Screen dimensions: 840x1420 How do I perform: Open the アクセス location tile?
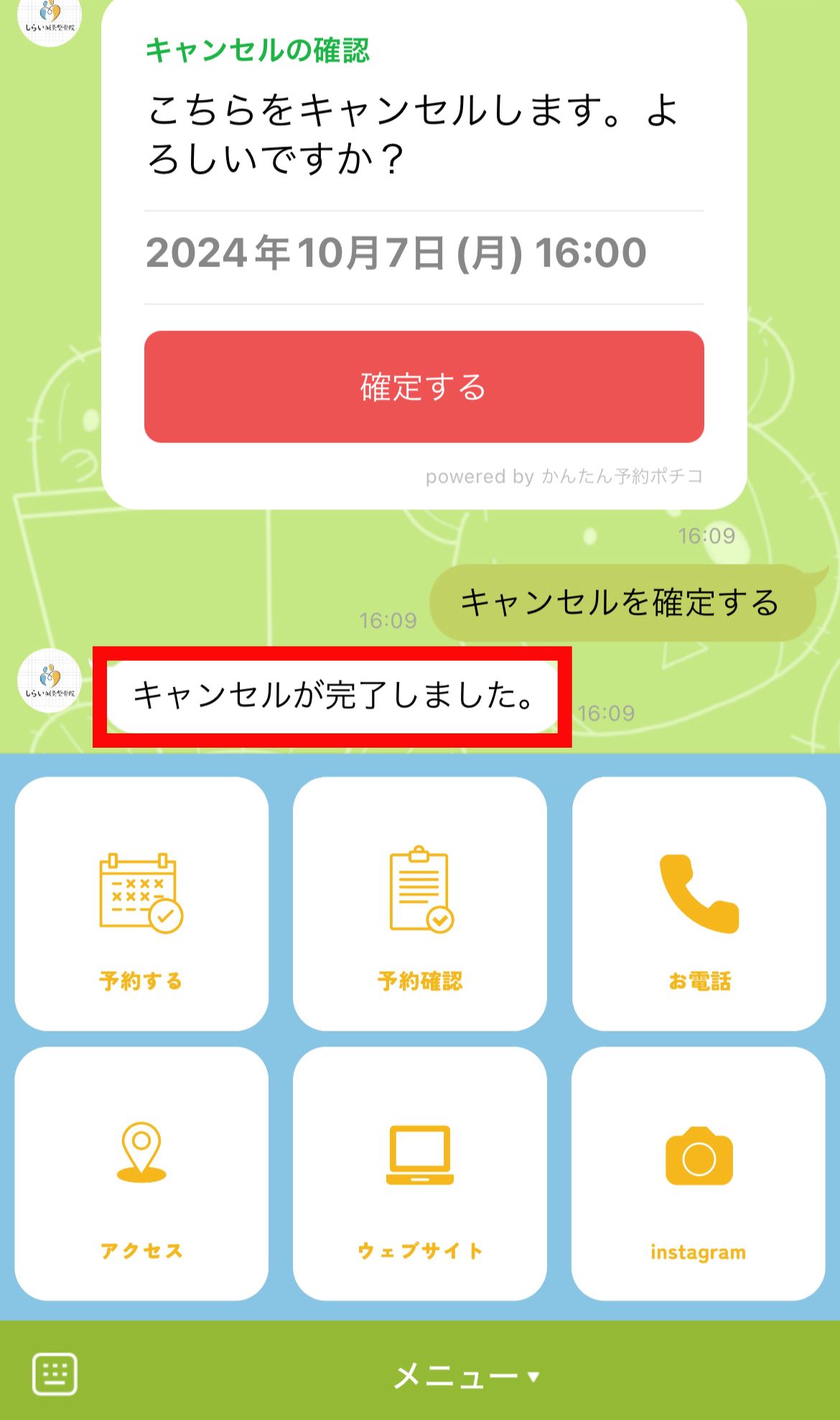[141, 1174]
